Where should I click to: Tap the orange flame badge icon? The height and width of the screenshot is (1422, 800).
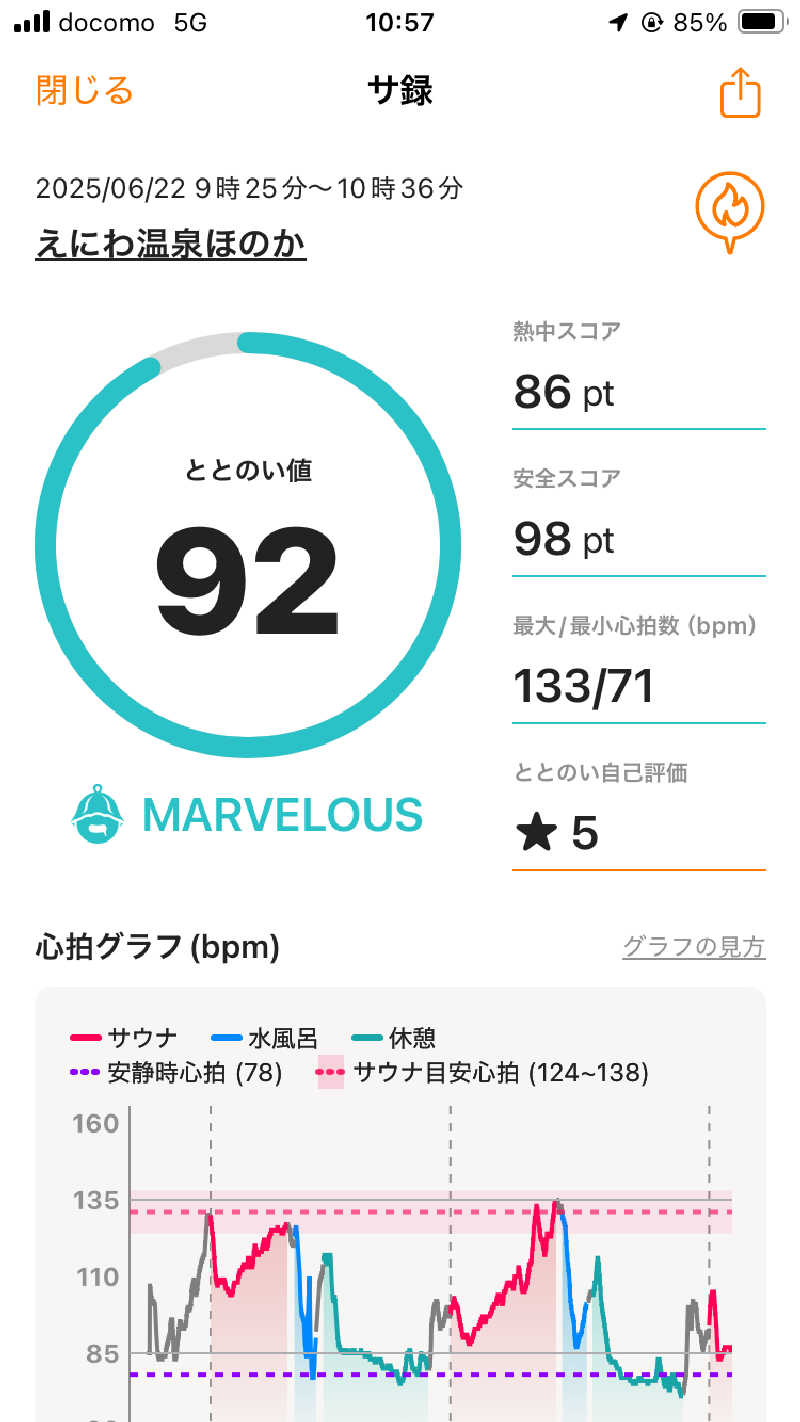click(730, 210)
